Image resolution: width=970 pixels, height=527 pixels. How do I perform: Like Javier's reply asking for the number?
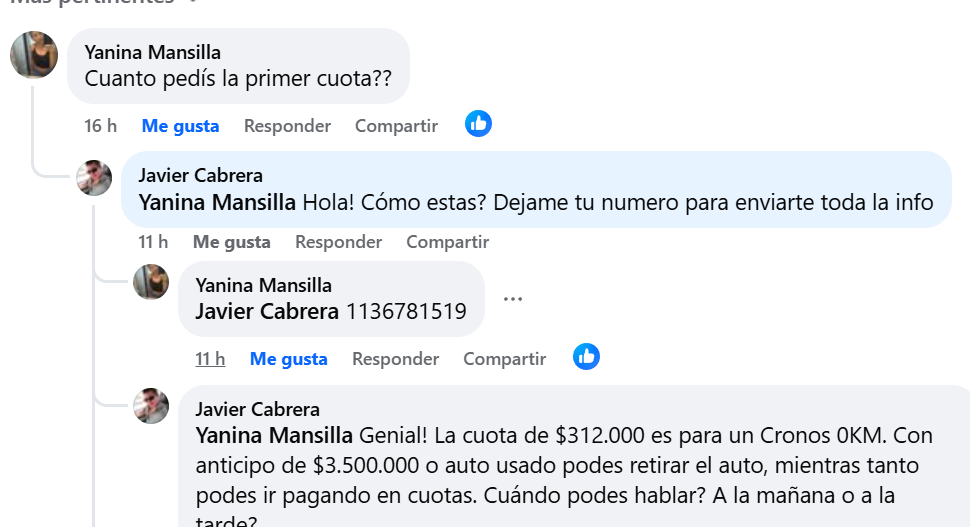[231, 242]
